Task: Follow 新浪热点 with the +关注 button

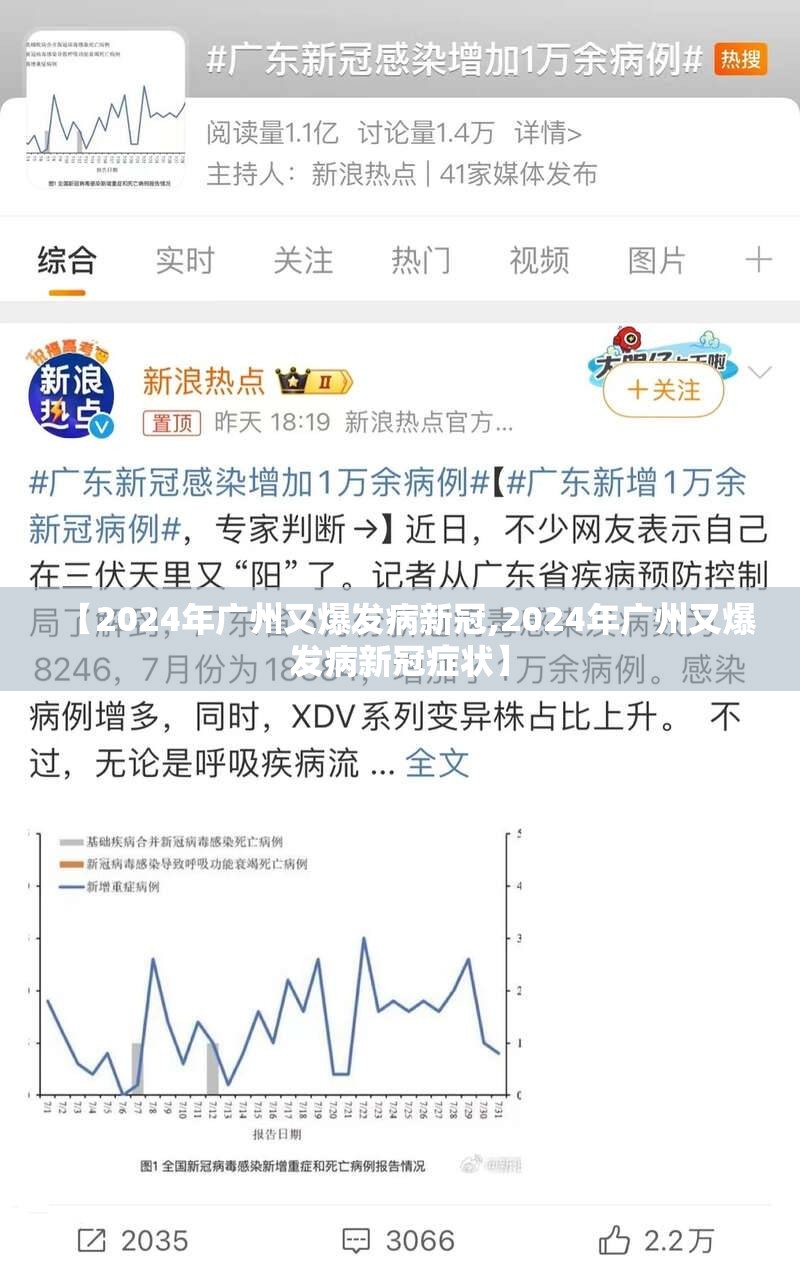Action: coord(664,389)
